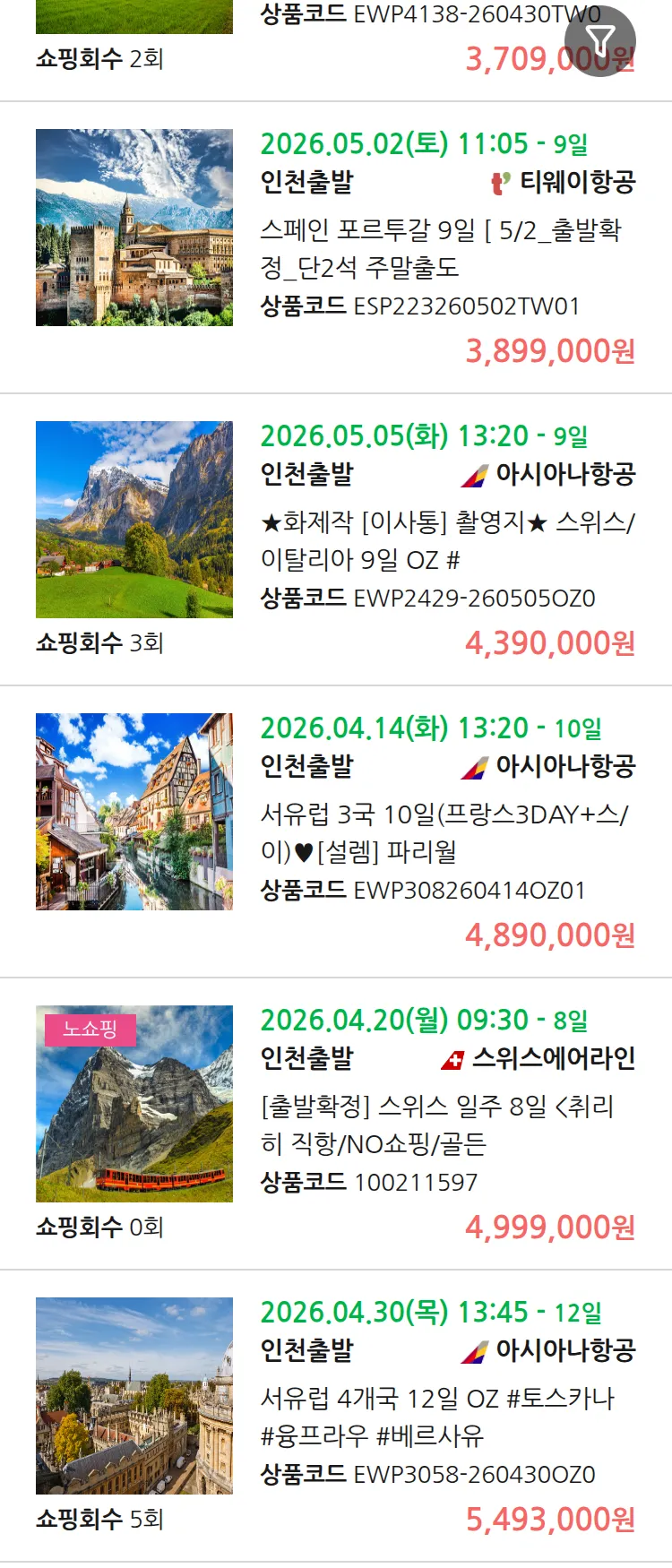Viewport: 672px width, 1568px height.
Task: Select the West Europe 3-country 10-day tour
Action: (x=444, y=832)
